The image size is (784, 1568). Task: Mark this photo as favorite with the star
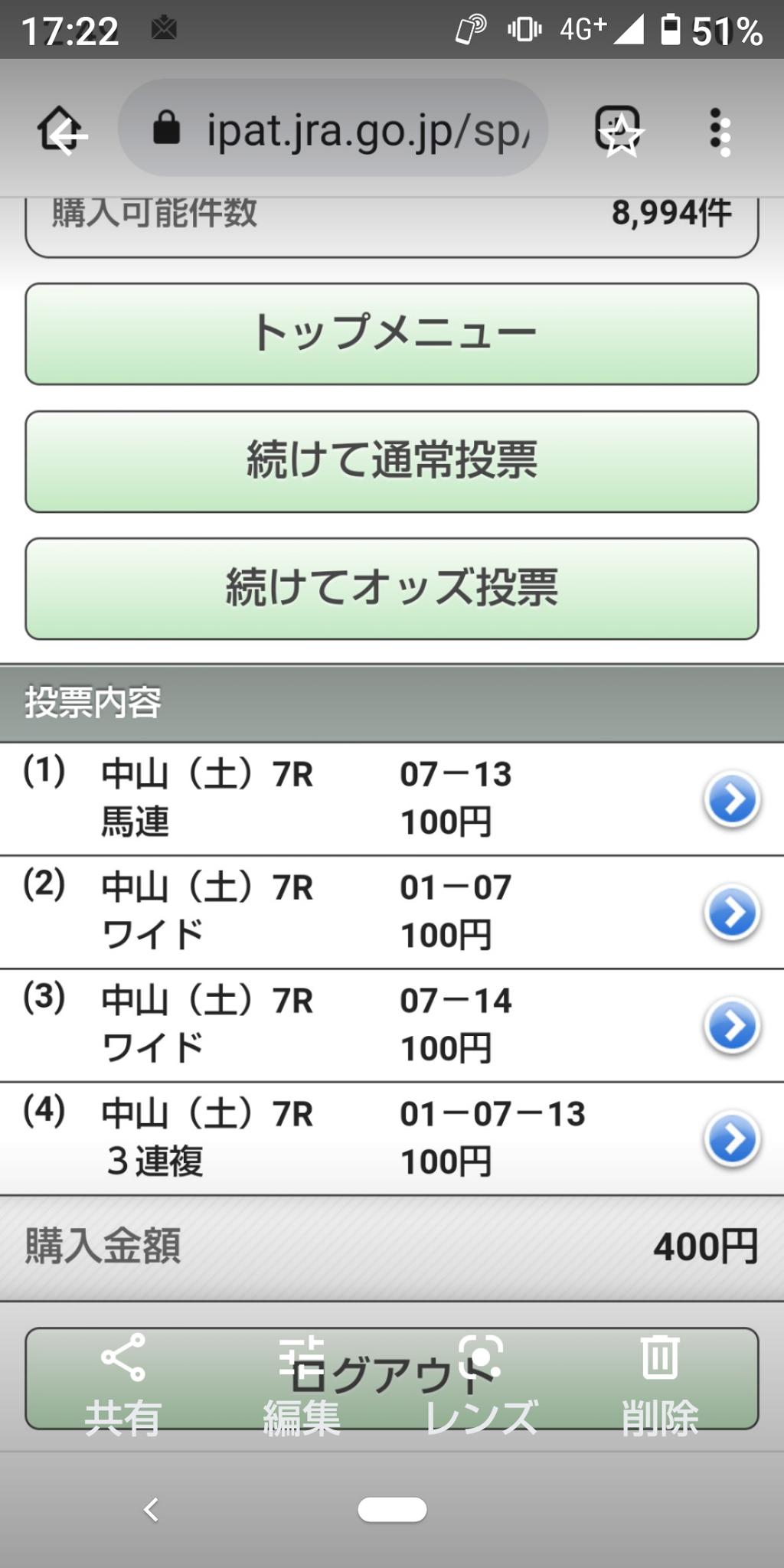(x=621, y=136)
